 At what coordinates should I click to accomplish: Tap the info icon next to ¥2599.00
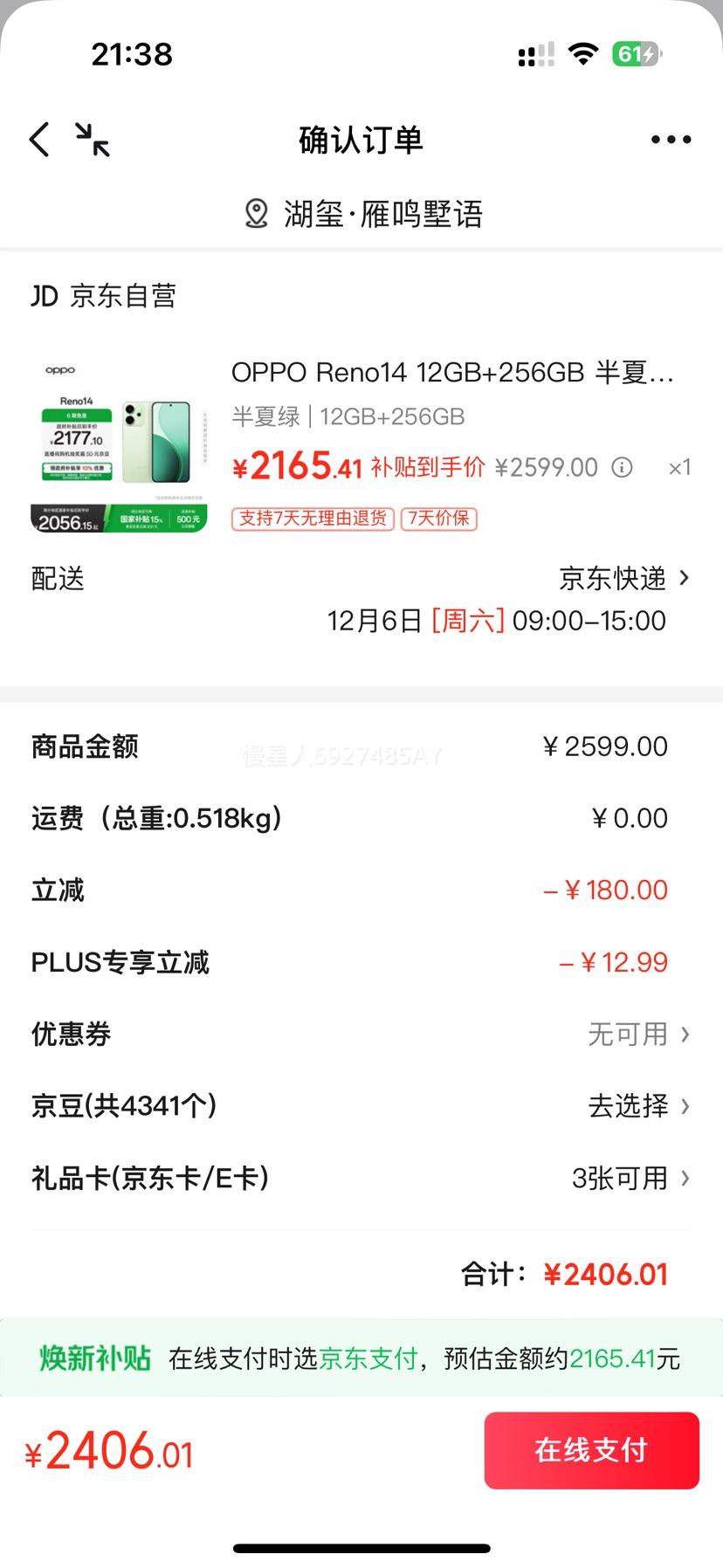622,468
